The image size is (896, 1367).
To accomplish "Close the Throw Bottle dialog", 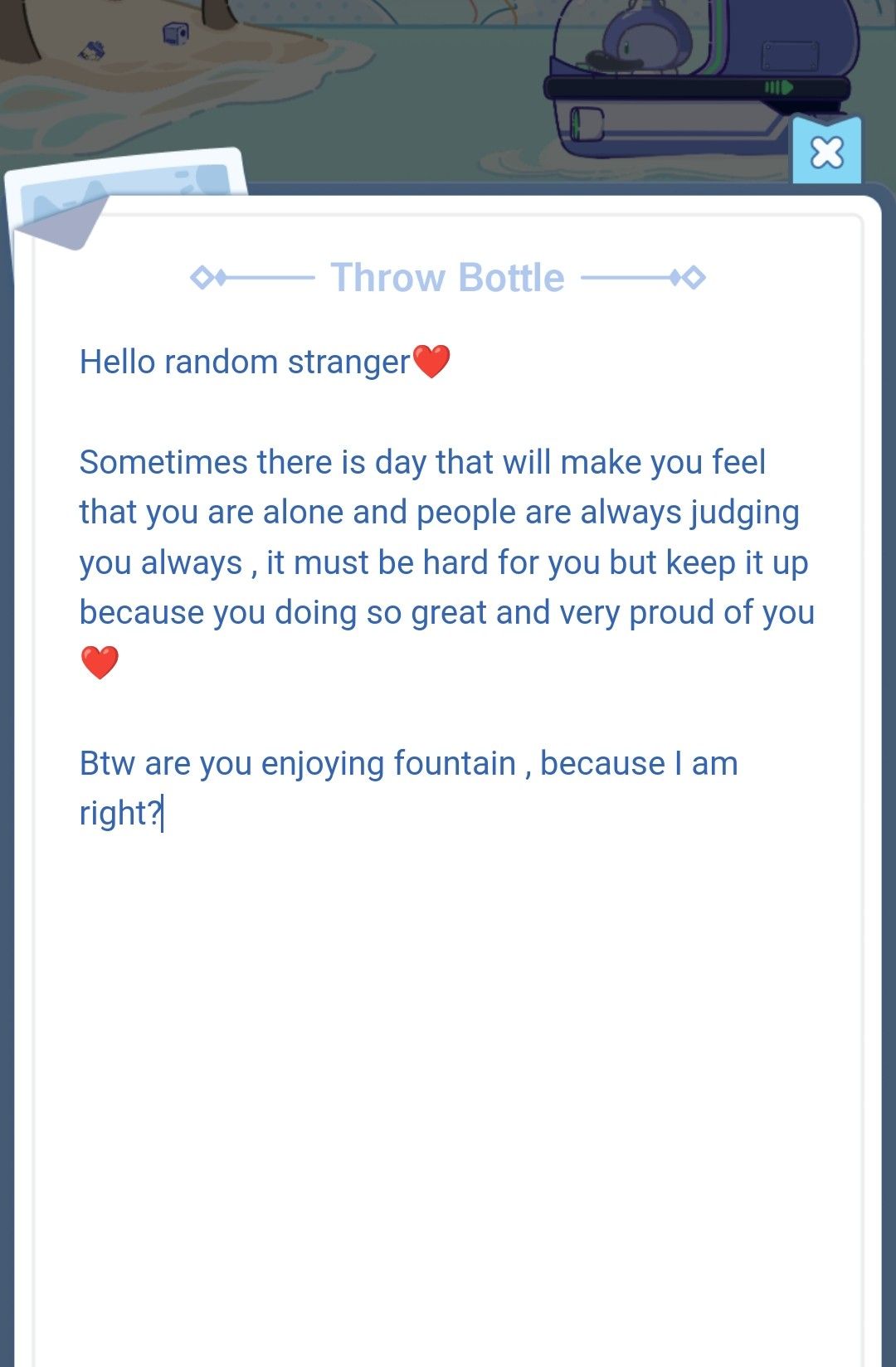I will (x=826, y=152).
